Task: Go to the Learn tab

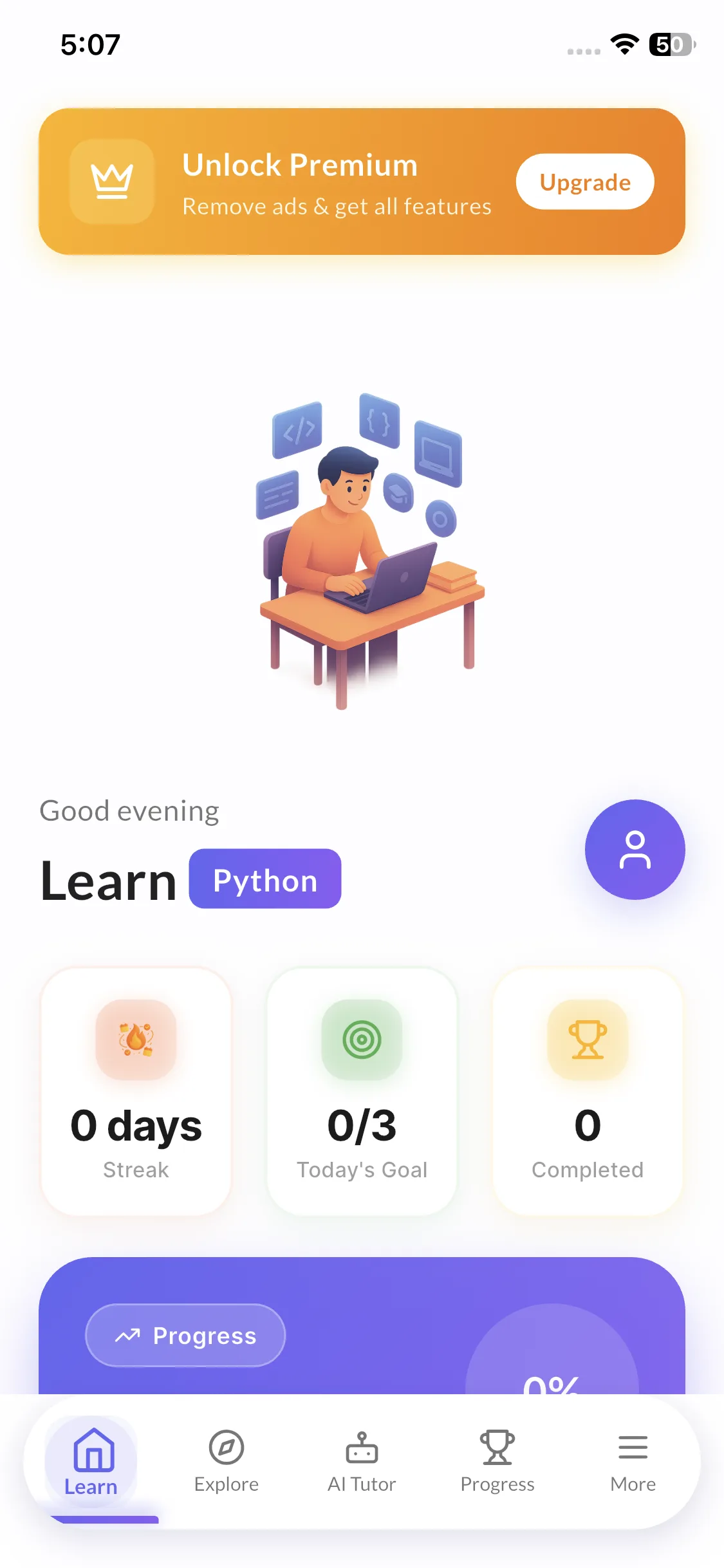Action: click(x=91, y=1461)
